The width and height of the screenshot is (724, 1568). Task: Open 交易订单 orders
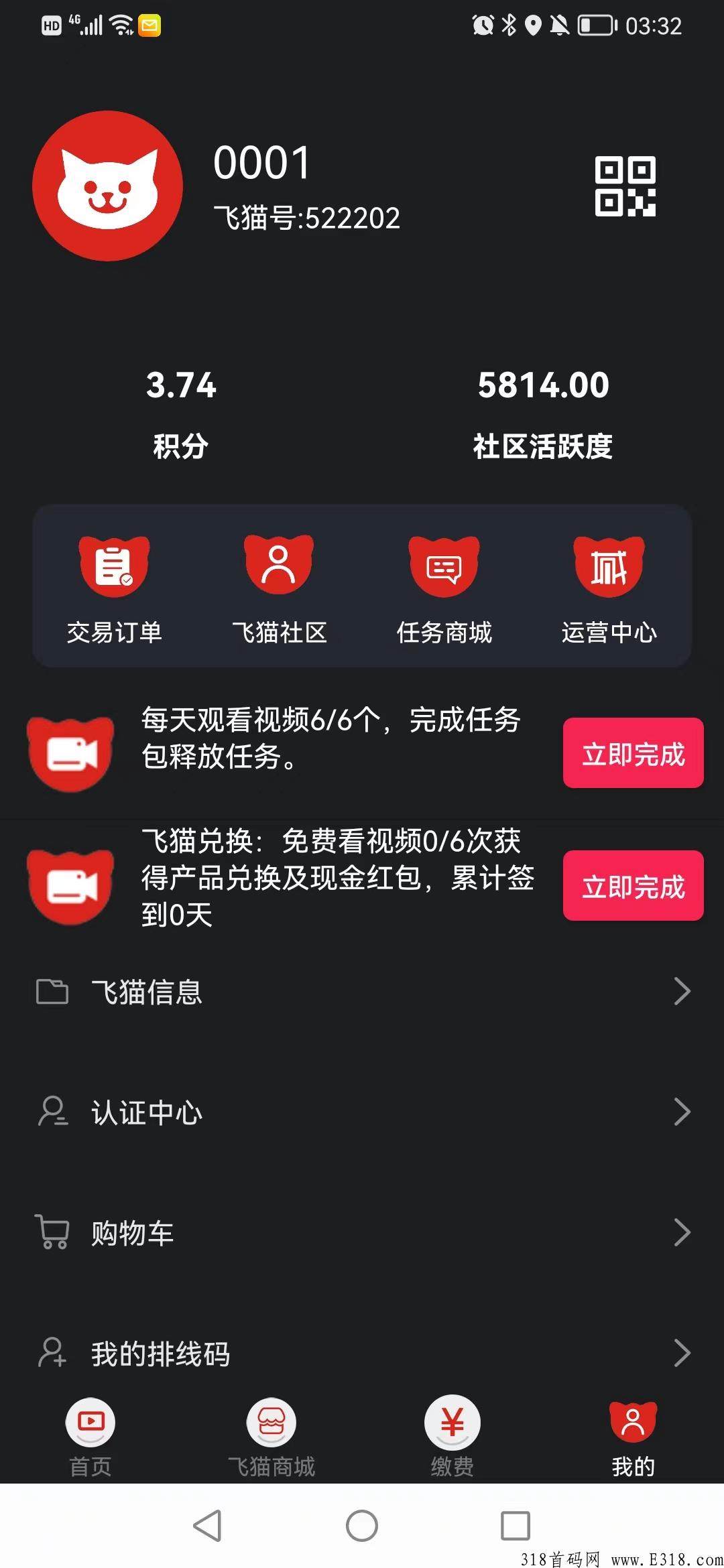(x=114, y=589)
